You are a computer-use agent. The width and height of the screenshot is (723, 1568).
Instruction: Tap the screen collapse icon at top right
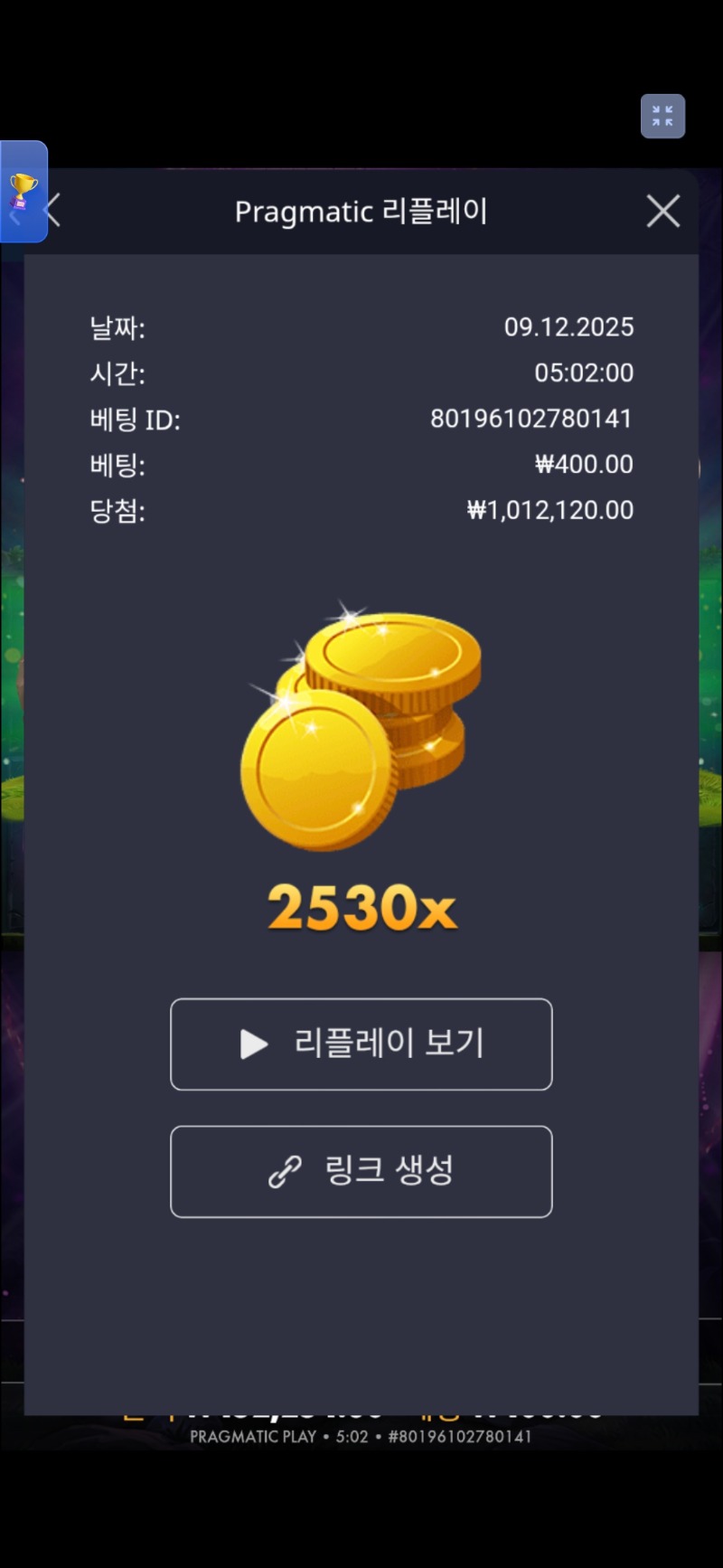coord(662,116)
